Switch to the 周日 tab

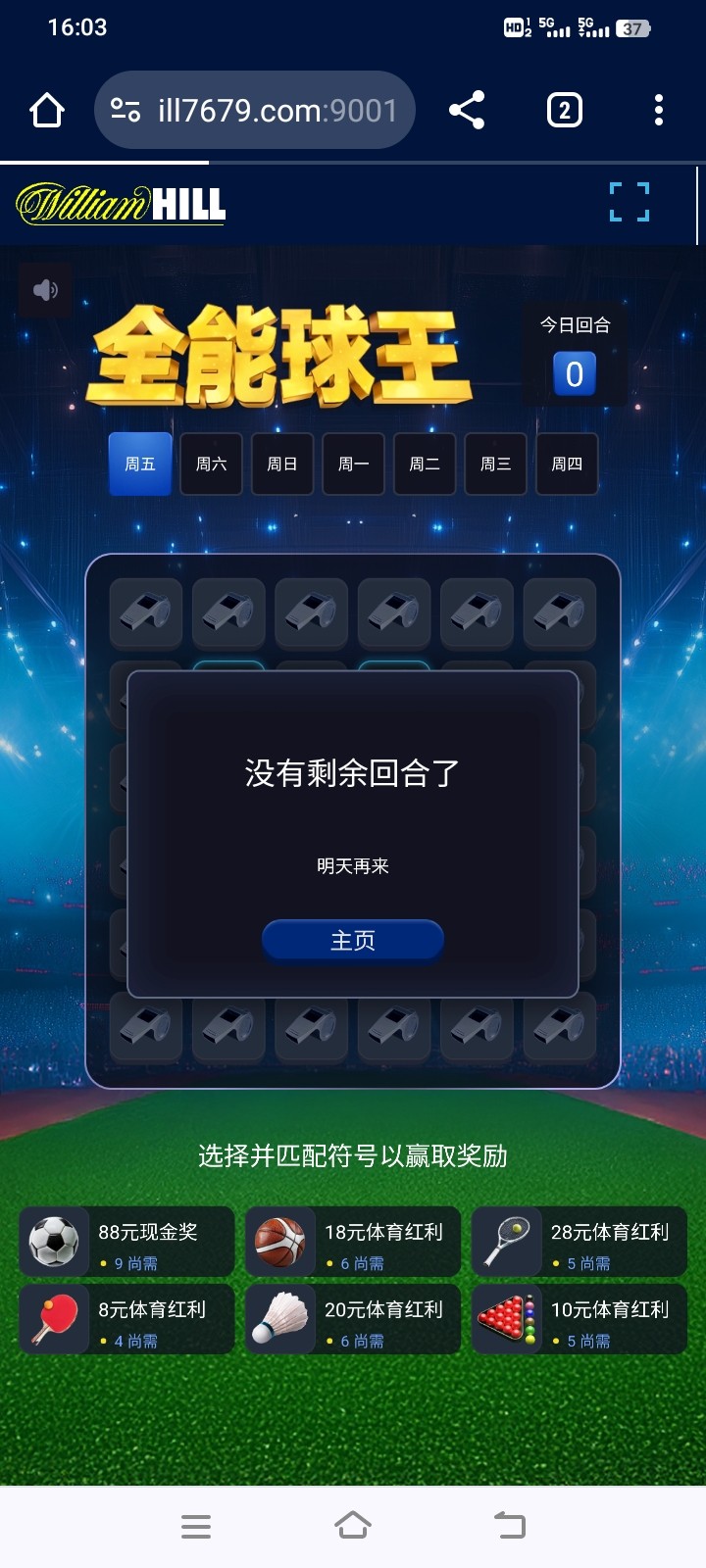(282, 464)
